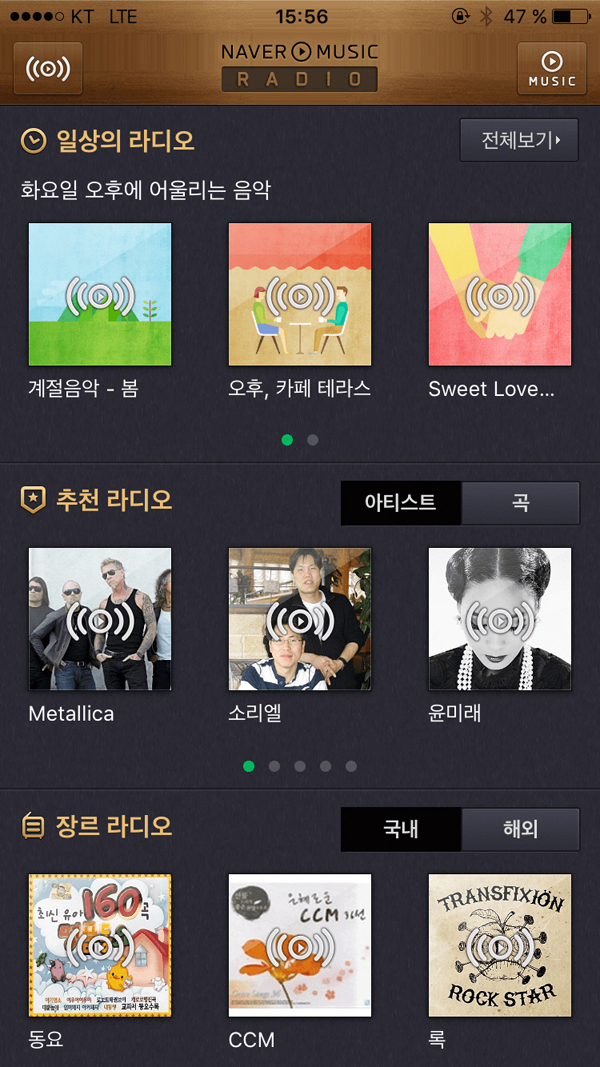Listen to the 윤미래 artist radio
This screenshot has width=600, height=1067.
pyautogui.click(x=500, y=619)
